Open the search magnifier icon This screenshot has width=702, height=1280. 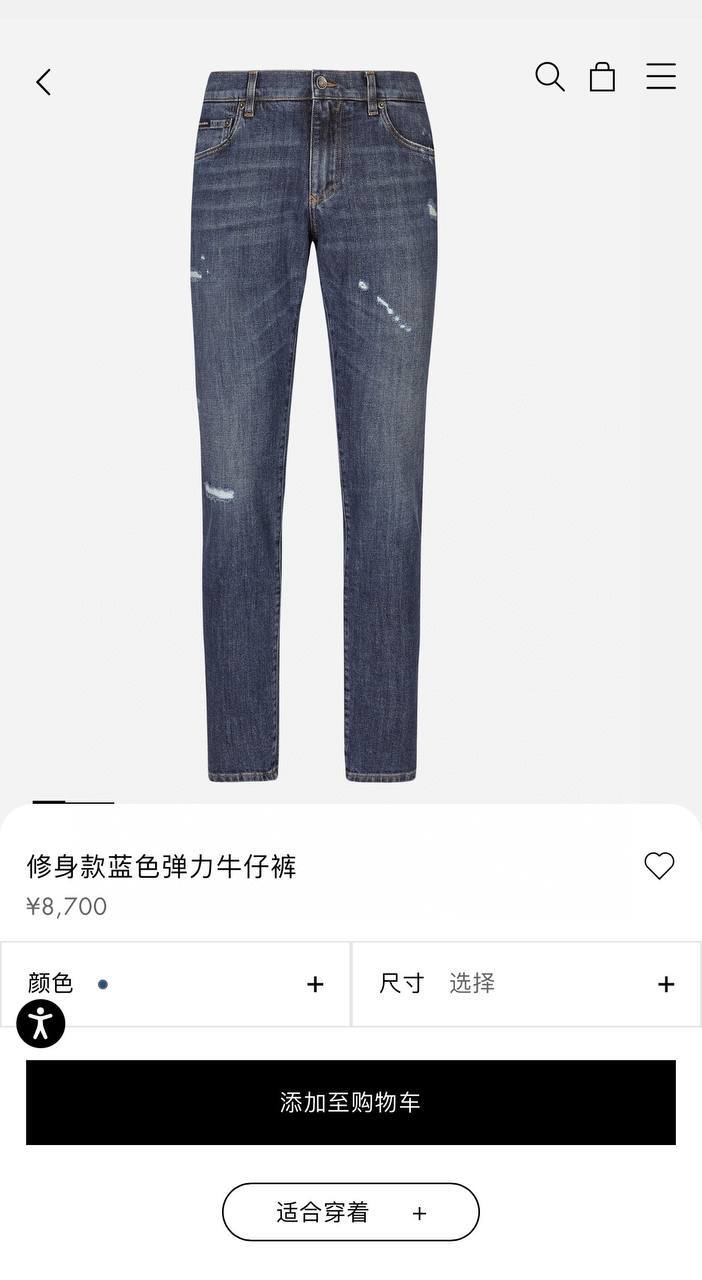click(x=549, y=77)
